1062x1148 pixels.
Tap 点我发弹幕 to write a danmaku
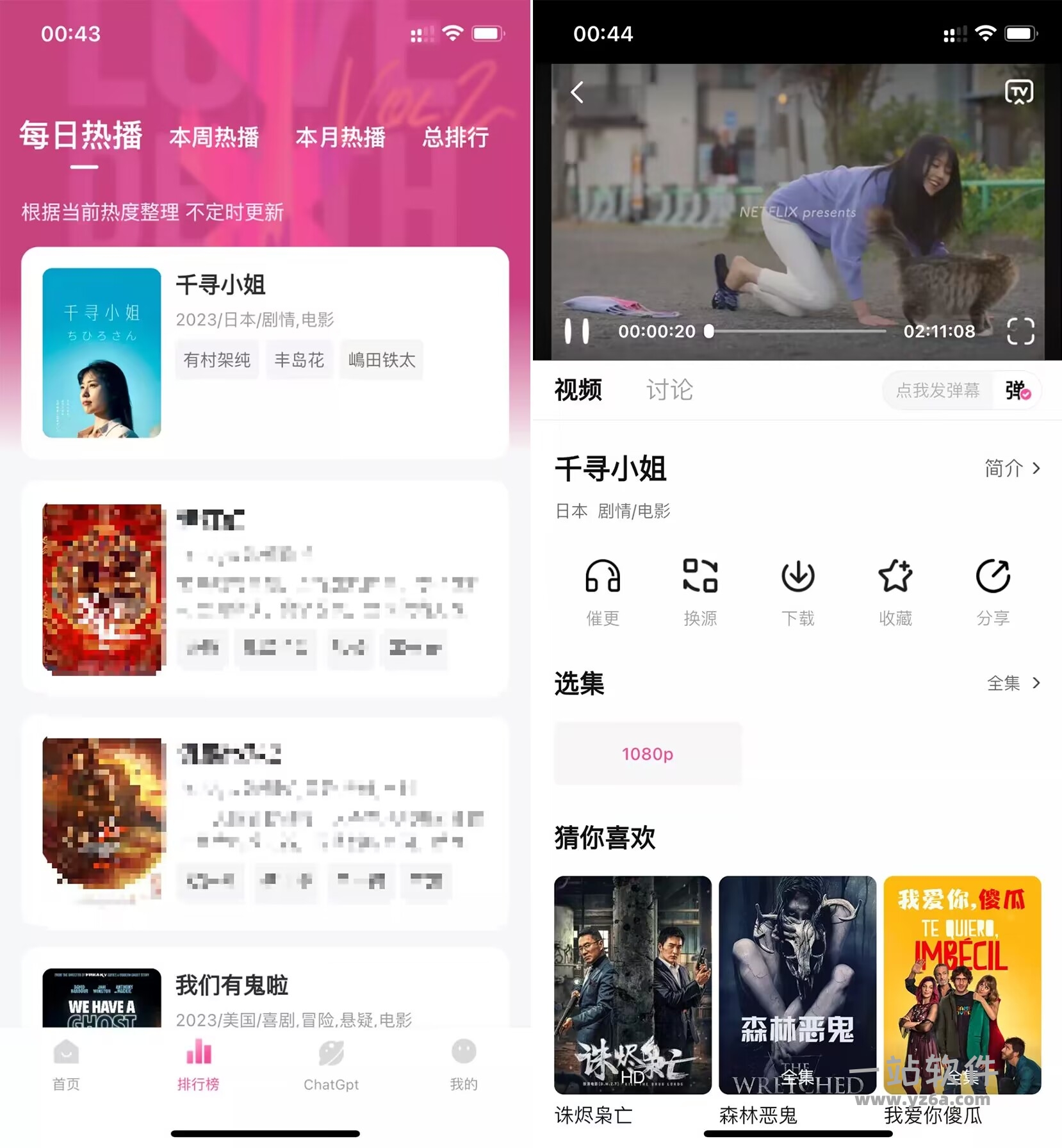pyautogui.click(x=937, y=390)
